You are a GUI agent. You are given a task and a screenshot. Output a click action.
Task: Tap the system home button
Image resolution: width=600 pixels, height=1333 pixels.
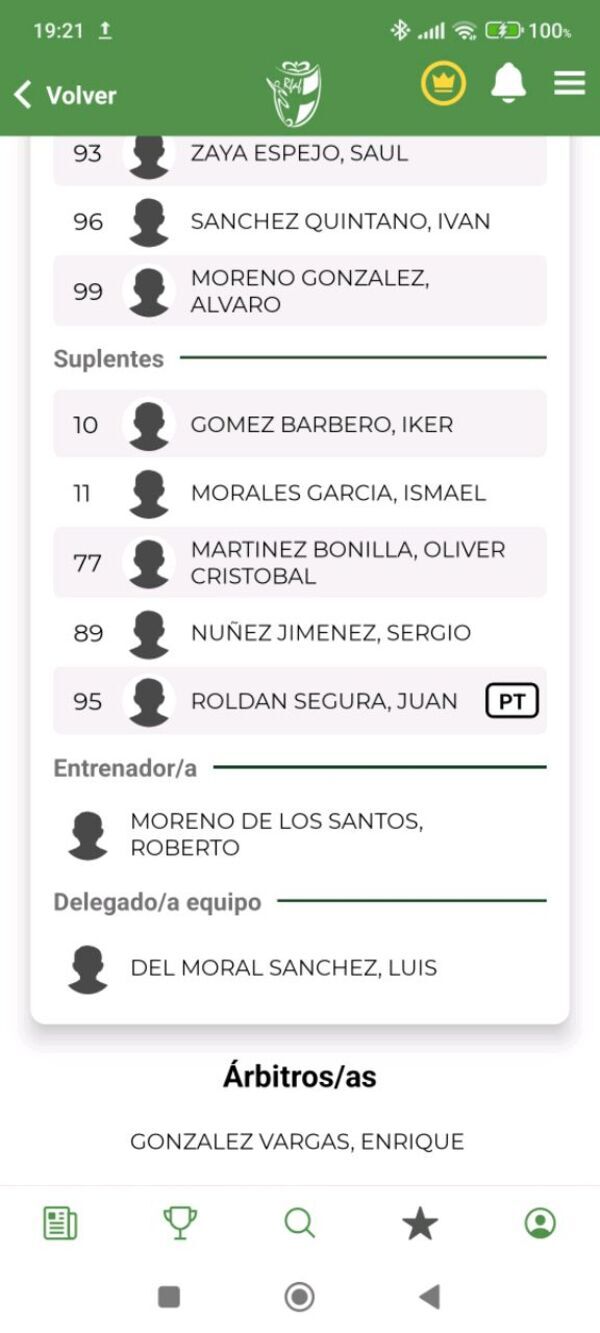[x=299, y=1297]
